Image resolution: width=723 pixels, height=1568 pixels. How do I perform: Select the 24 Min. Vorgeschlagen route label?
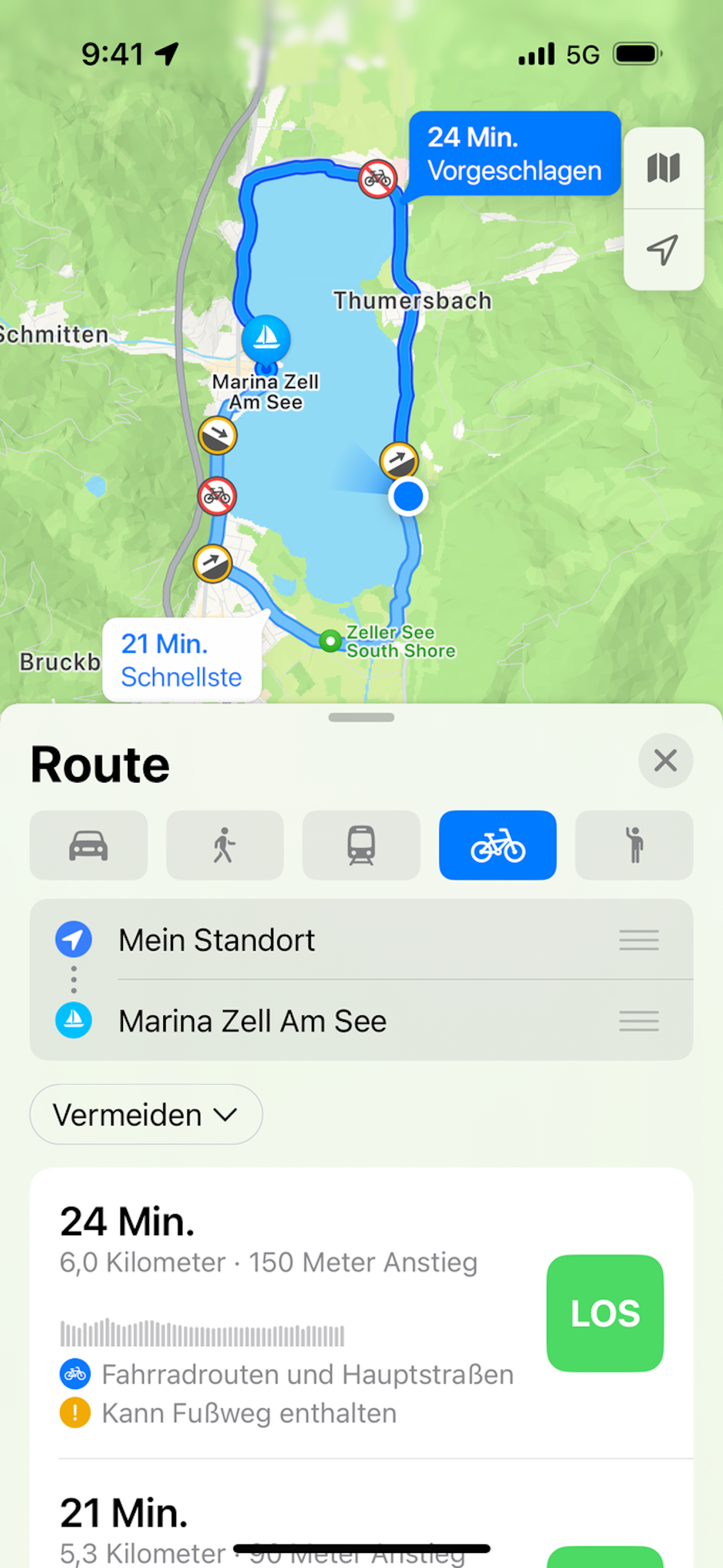(x=515, y=153)
